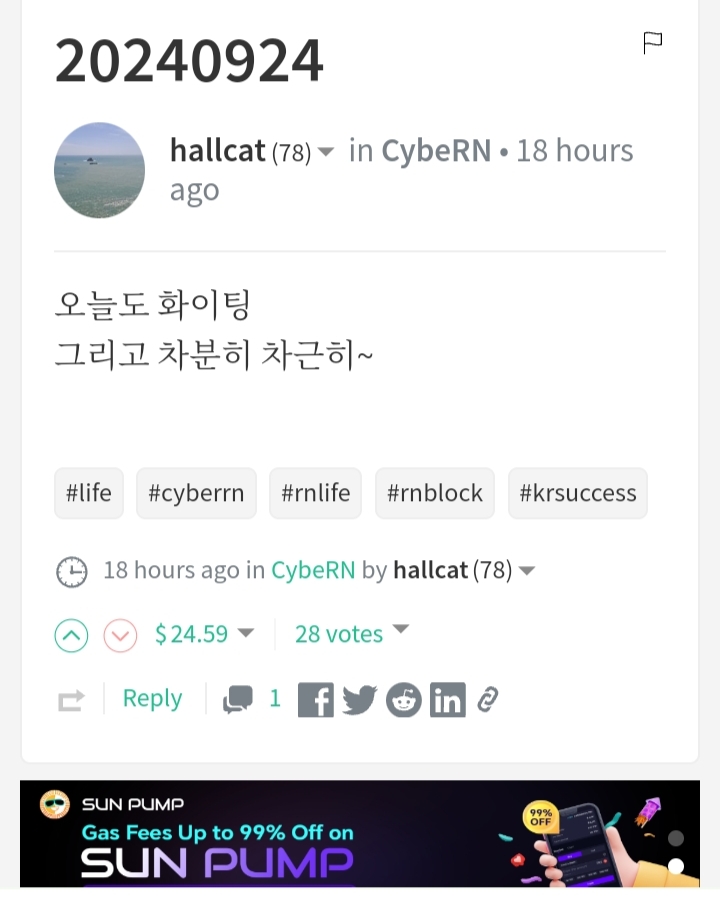Open the CyberRN community link at top
Viewport: 720px width, 904px height.
click(436, 151)
